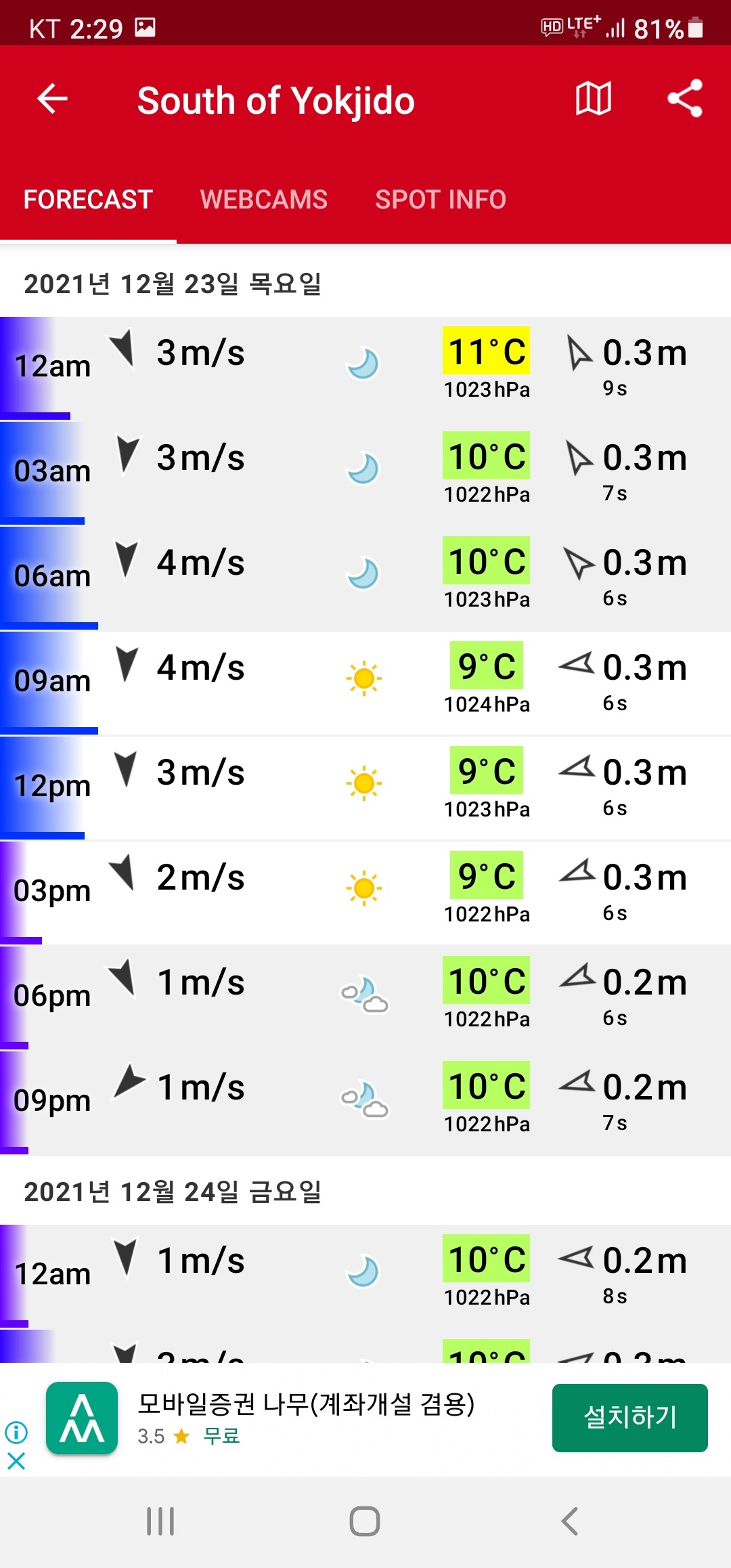This screenshot has height=1568, width=731.
Task: Open the map view icon
Action: pos(593,99)
